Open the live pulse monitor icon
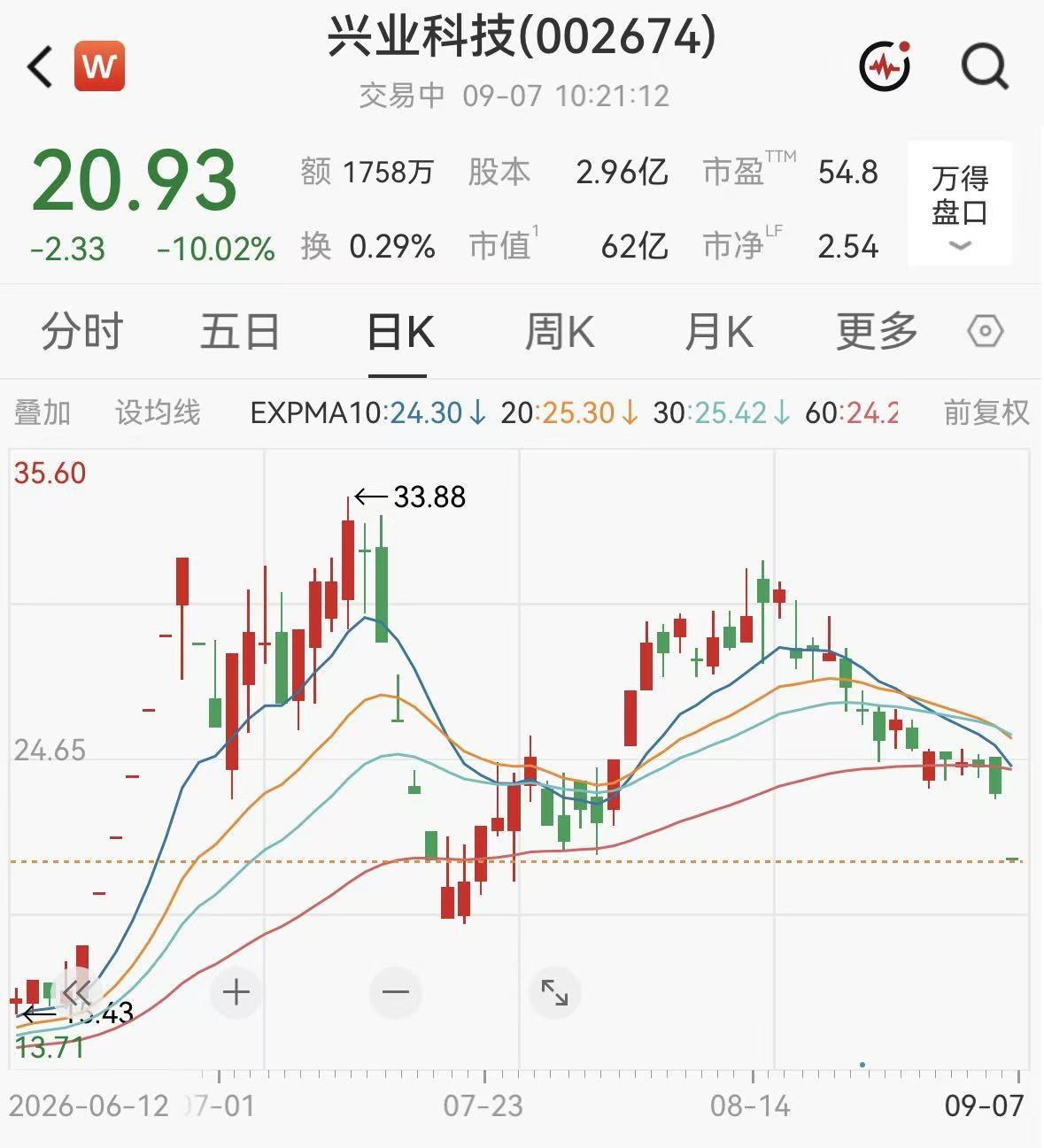This screenshot has height=1148, width=1044. pyautogui.click(x=885, y=65)
